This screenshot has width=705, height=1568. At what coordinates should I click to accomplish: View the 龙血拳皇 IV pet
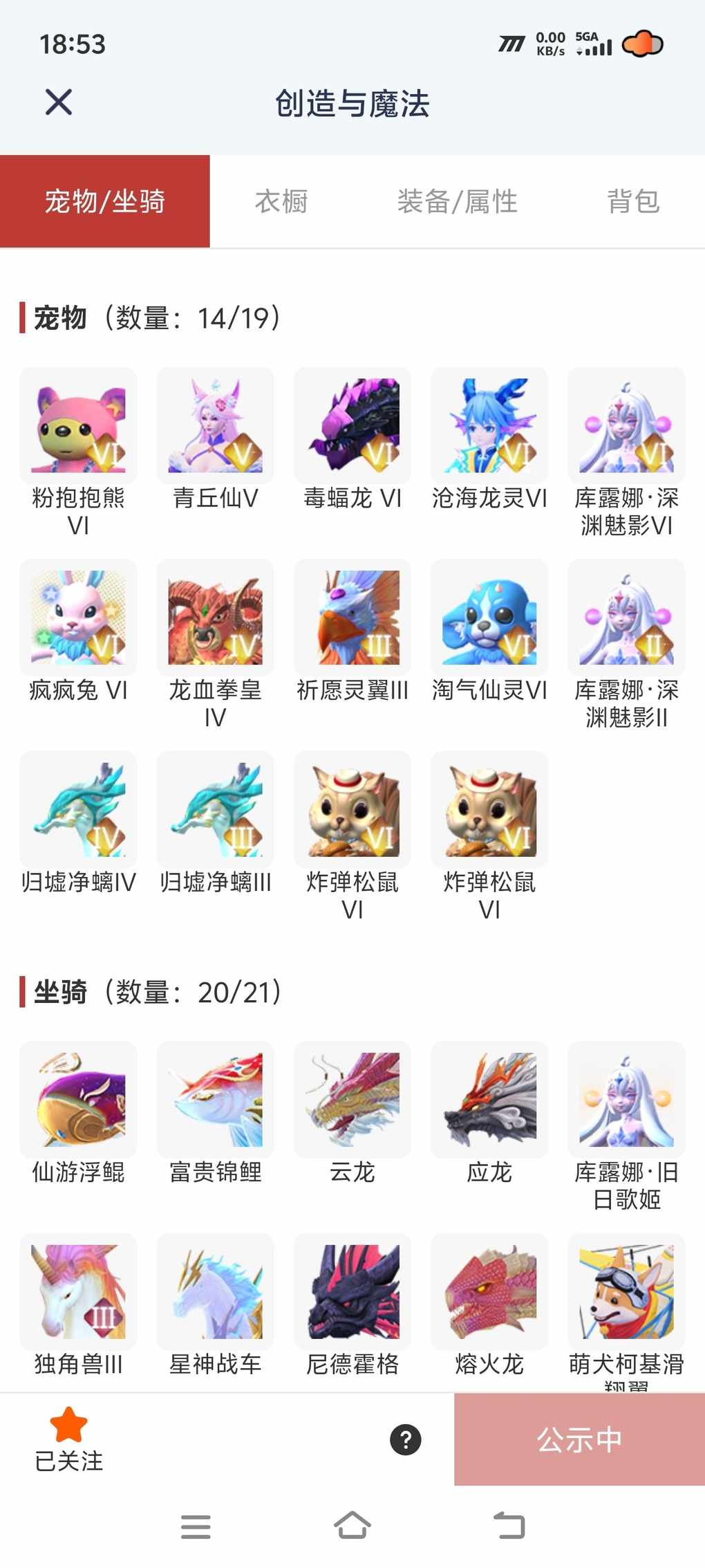tap(215, 618)
